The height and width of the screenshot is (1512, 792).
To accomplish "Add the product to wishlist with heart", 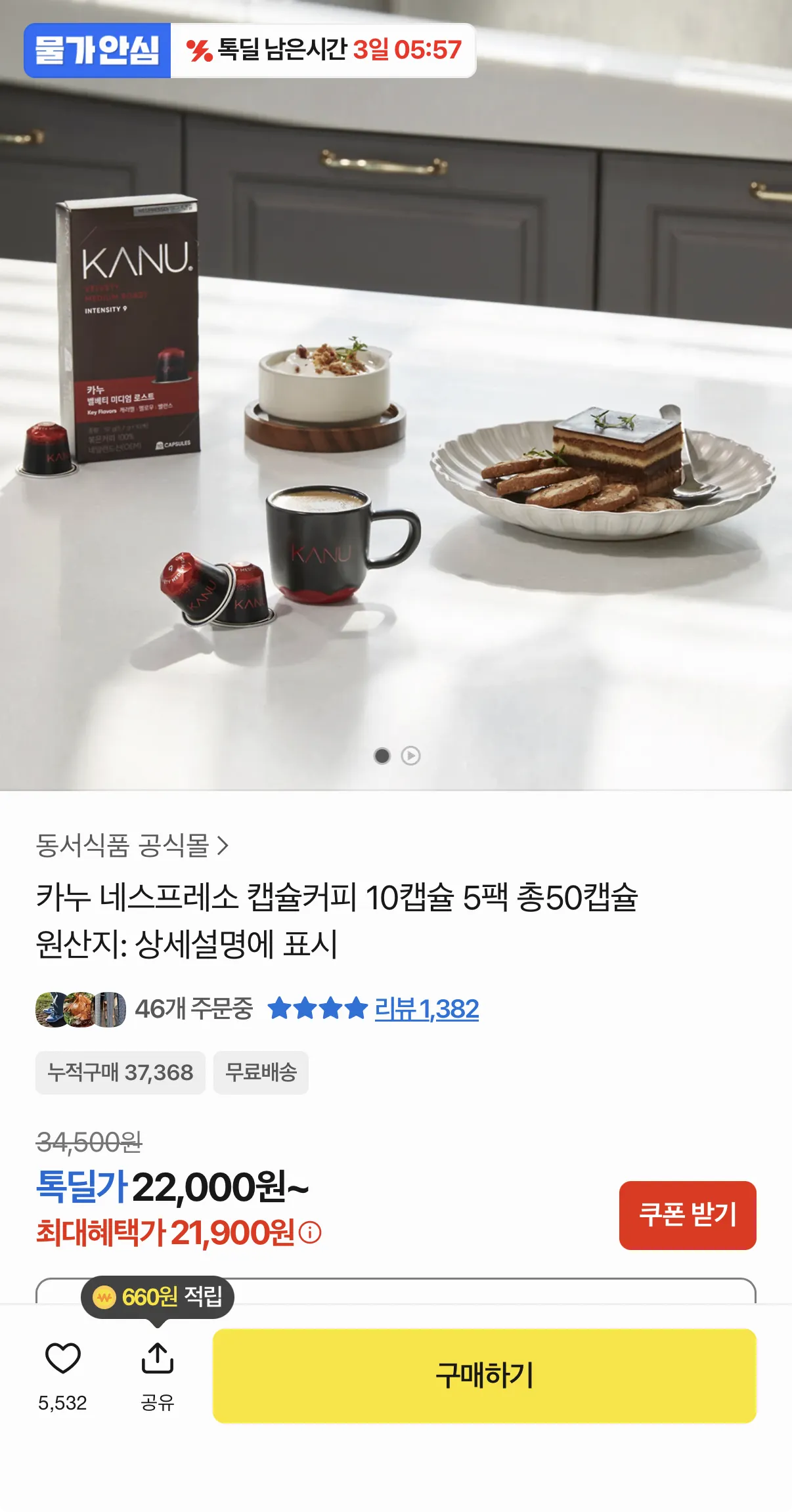I will pyautogui.click(x=62, y=1358).
